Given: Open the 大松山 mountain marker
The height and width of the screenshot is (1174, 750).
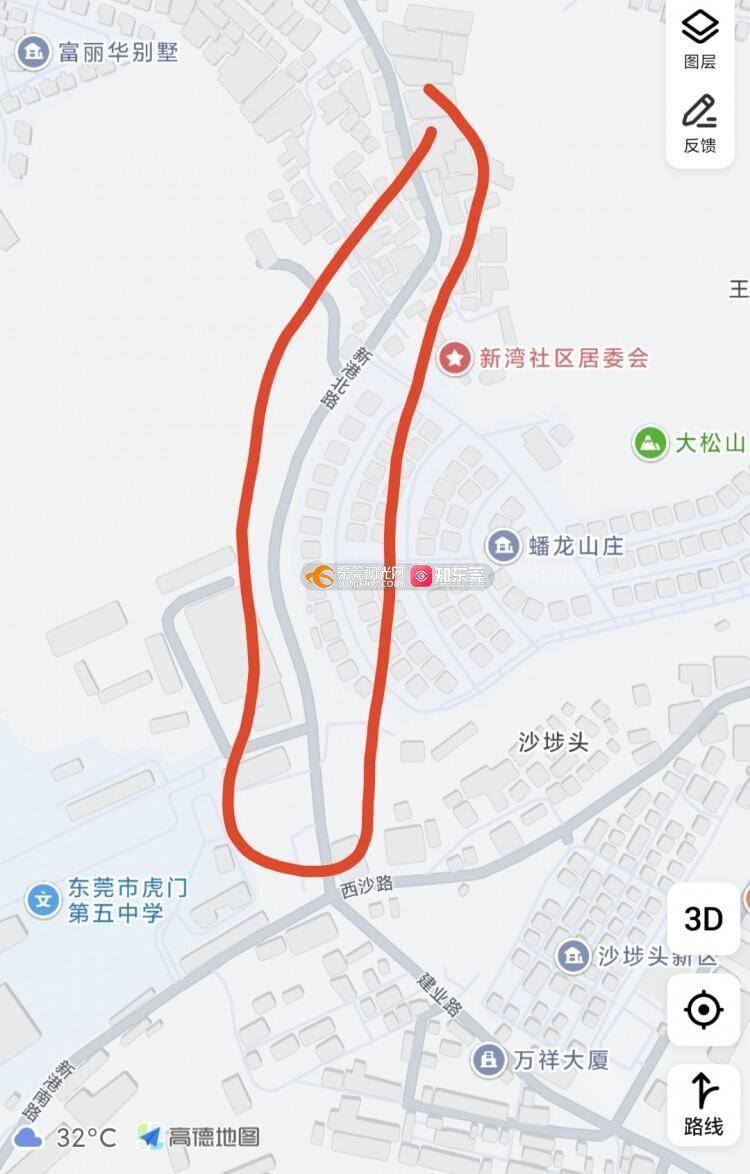Looking at the screenshot, I should (651, 442).
